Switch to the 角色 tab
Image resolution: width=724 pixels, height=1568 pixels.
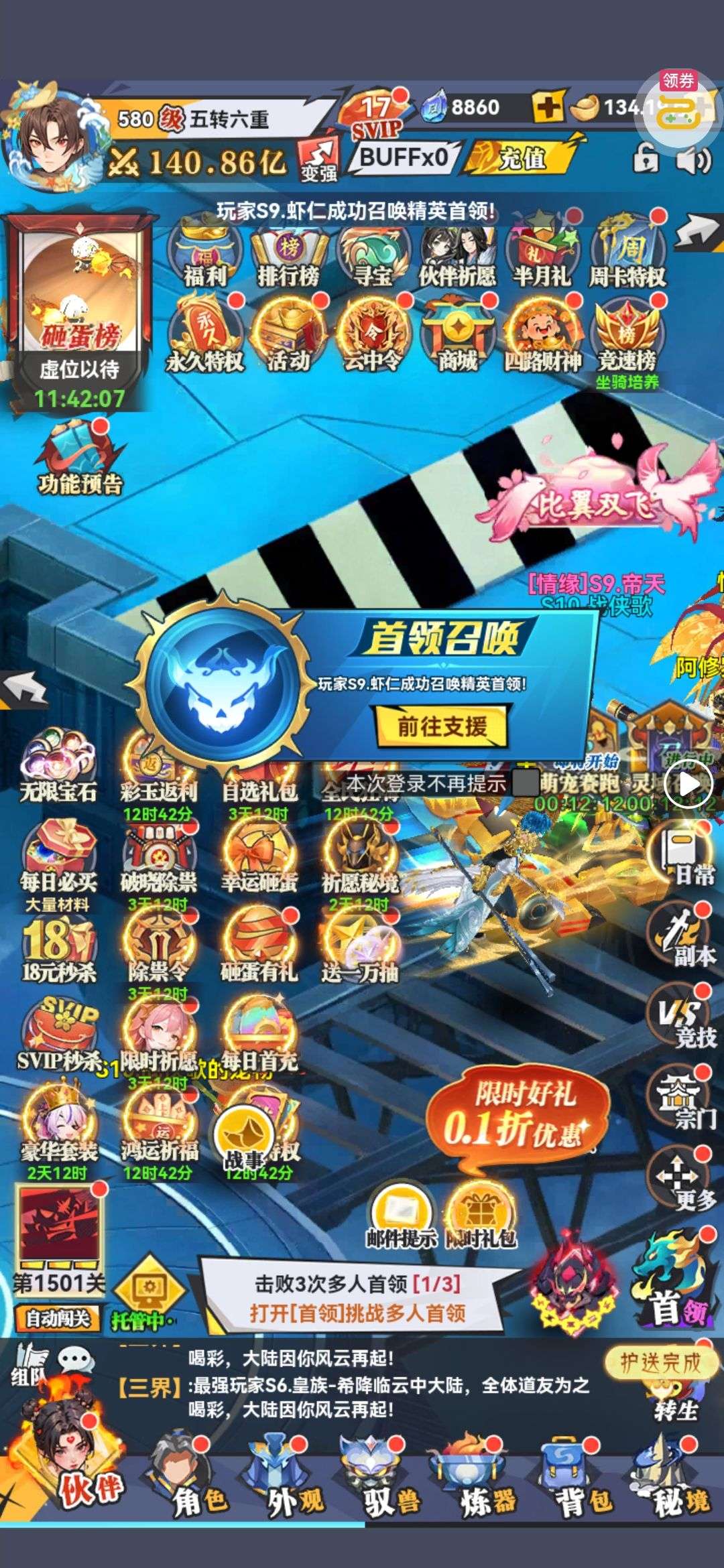(x=188, y=1482)
